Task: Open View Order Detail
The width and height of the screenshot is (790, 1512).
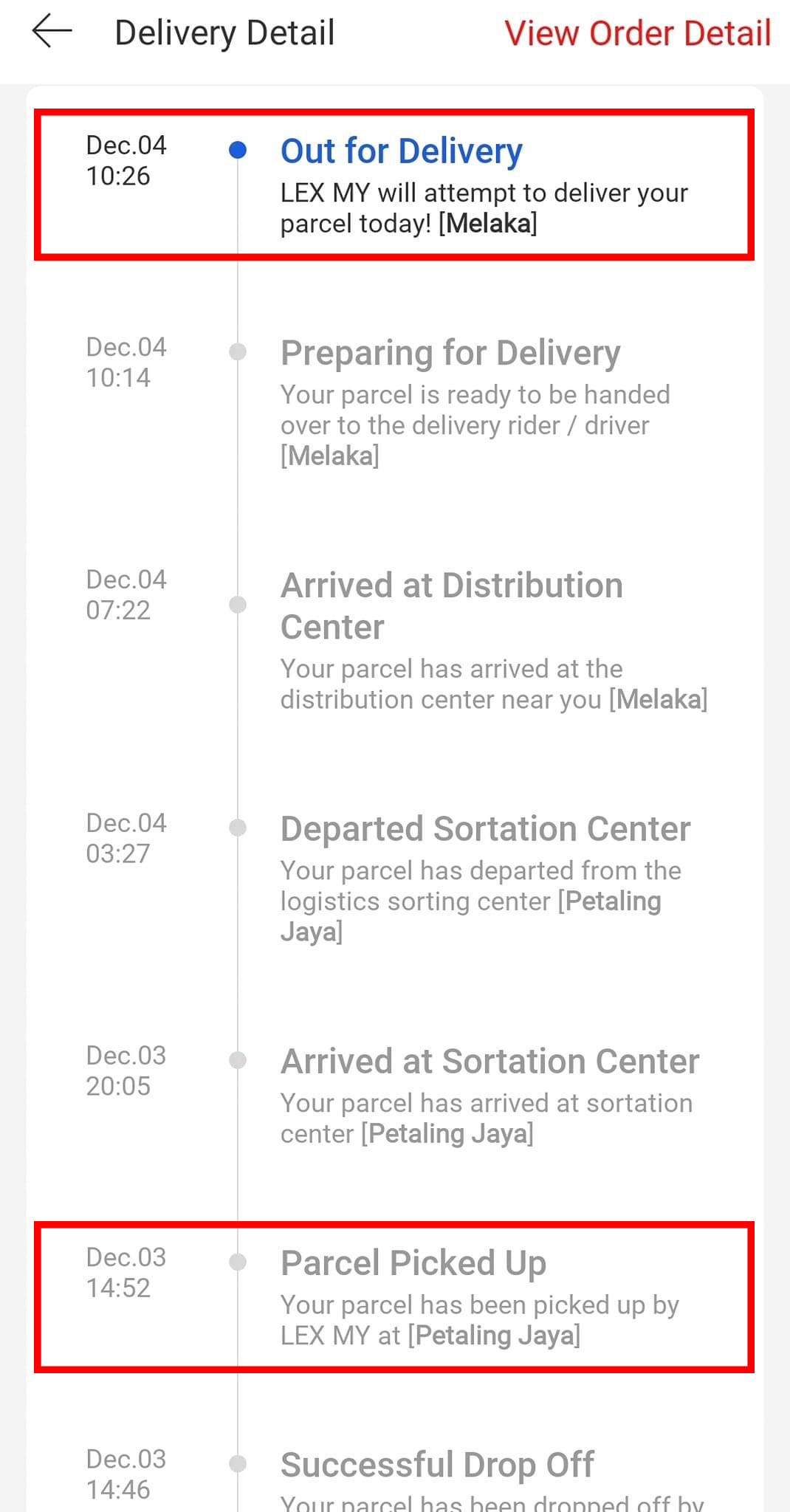Action: coord(637,33)
